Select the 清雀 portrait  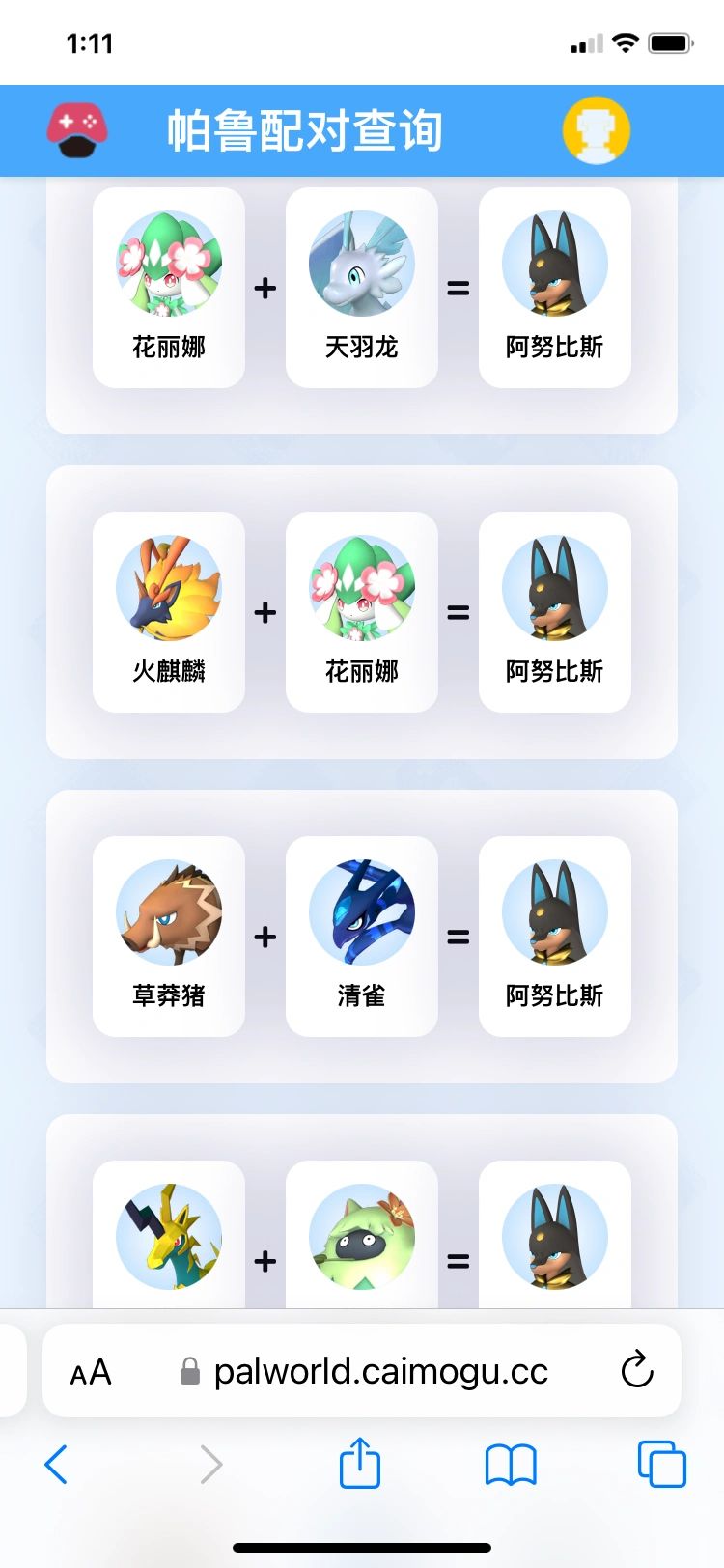point(362,911)
